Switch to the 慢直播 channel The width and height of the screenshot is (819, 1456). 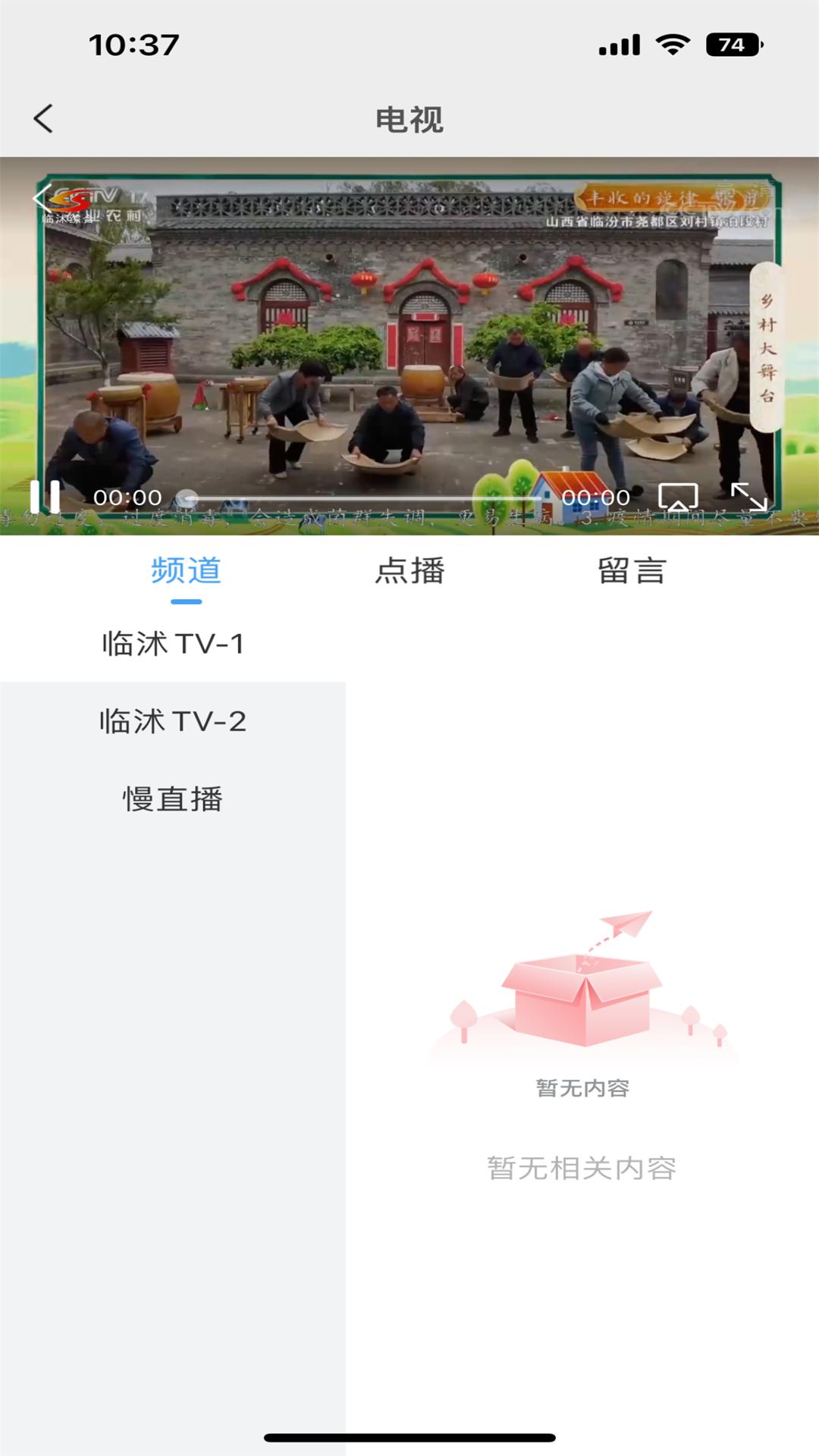click(x=174, y=797)
